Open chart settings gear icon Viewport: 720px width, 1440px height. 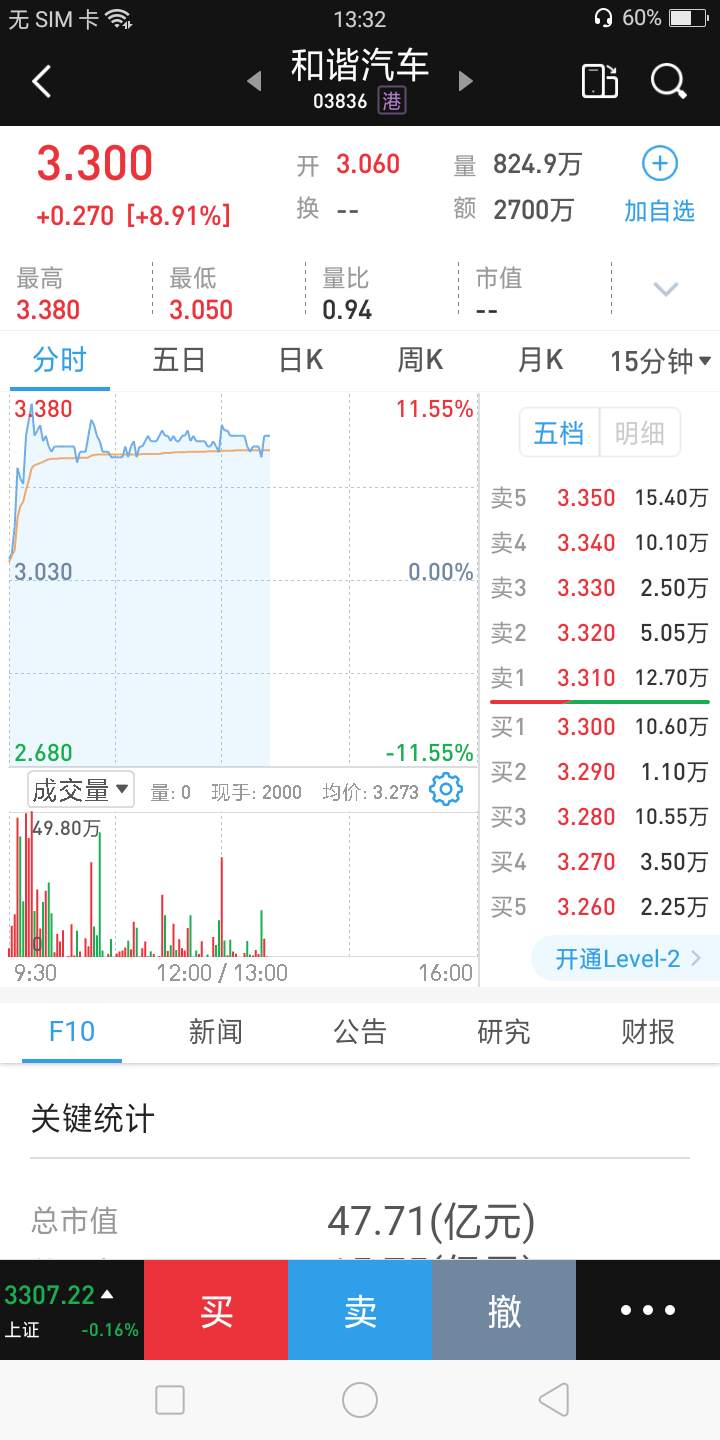(x=446, y=790)
